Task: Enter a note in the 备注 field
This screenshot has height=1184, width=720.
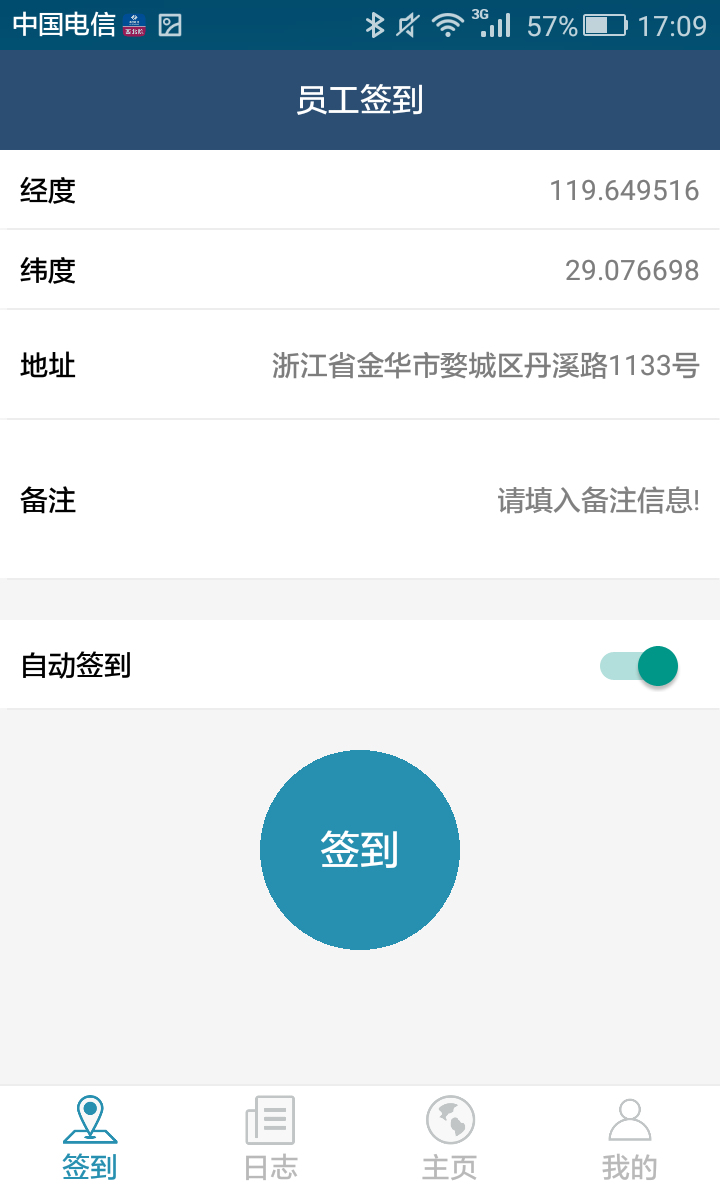Action: point(598,500)
